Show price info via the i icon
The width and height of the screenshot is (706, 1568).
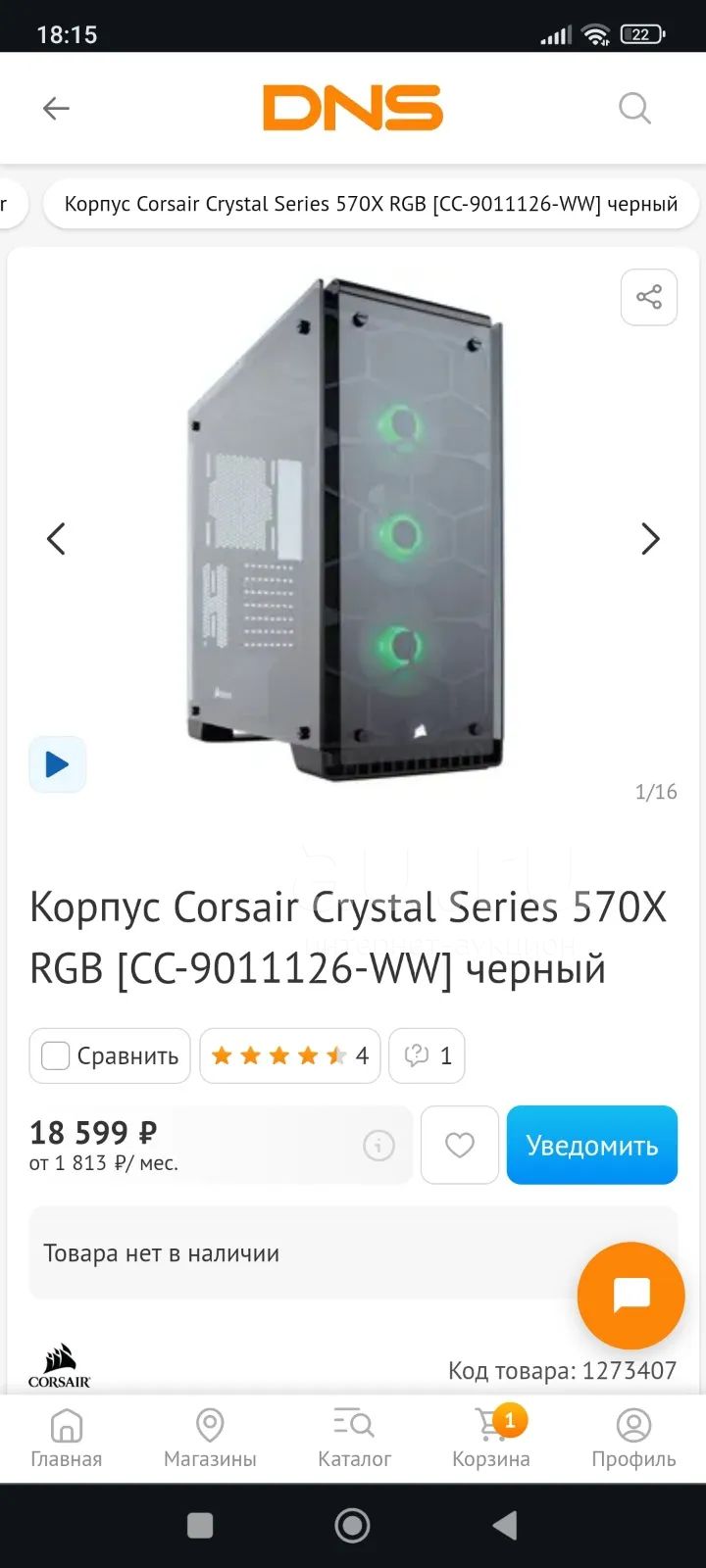pyautogui.click(x=378, y=1145)
